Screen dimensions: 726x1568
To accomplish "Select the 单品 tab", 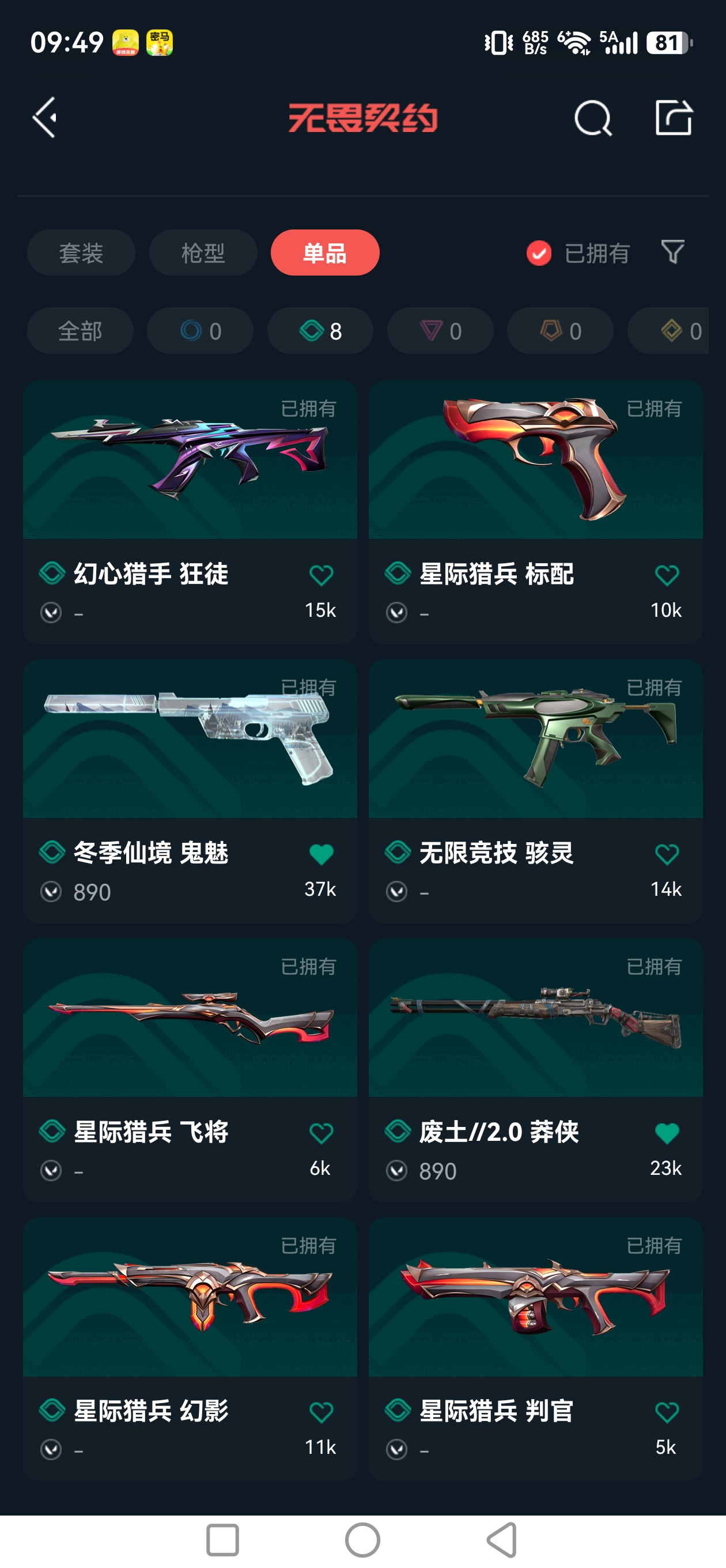I will click(x=325, y=252).
